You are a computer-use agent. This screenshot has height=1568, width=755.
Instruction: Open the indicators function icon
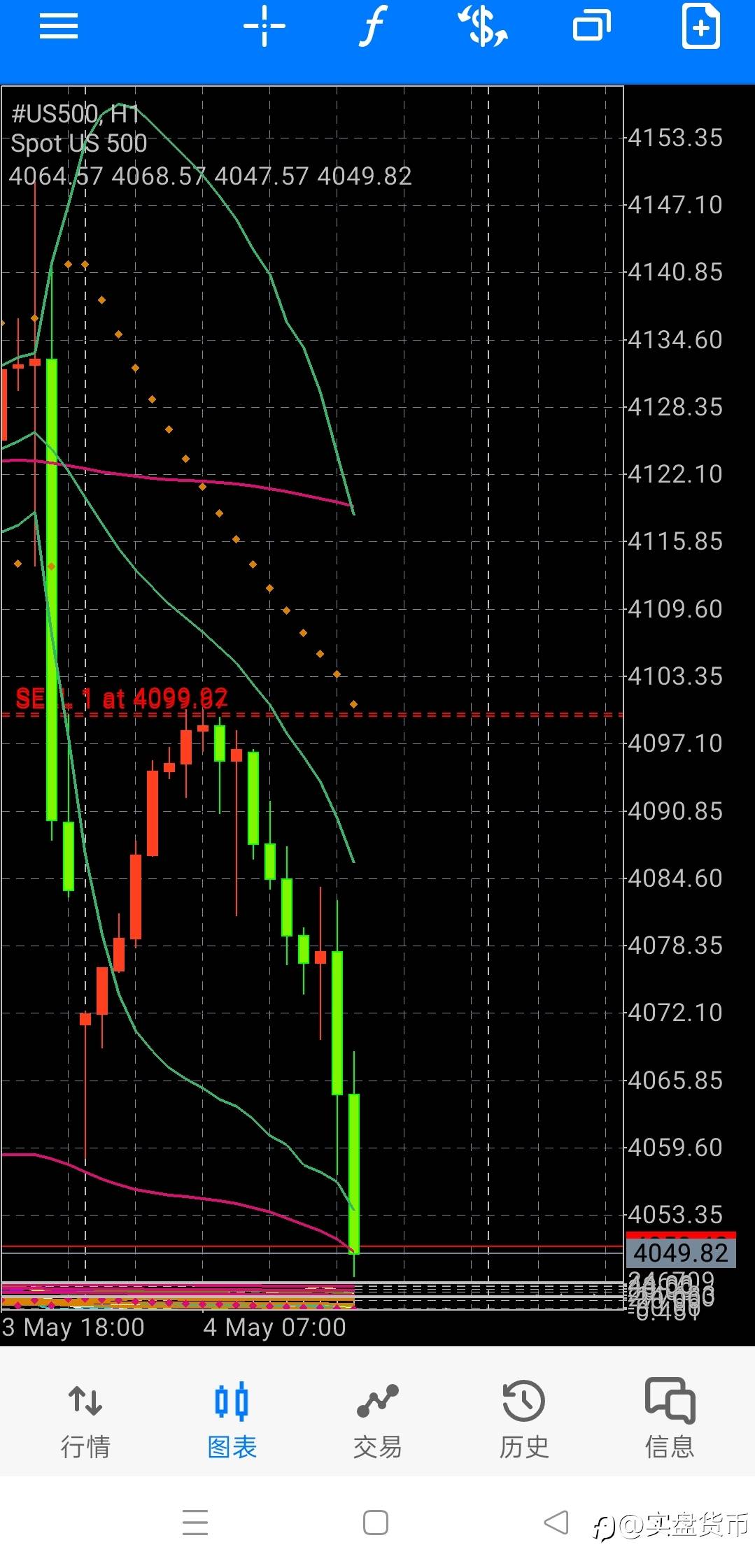click(373, 27)
